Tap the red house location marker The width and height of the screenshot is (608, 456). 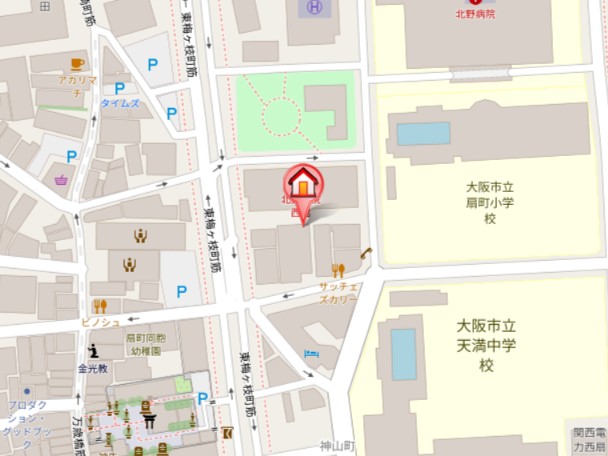[304, 185]
